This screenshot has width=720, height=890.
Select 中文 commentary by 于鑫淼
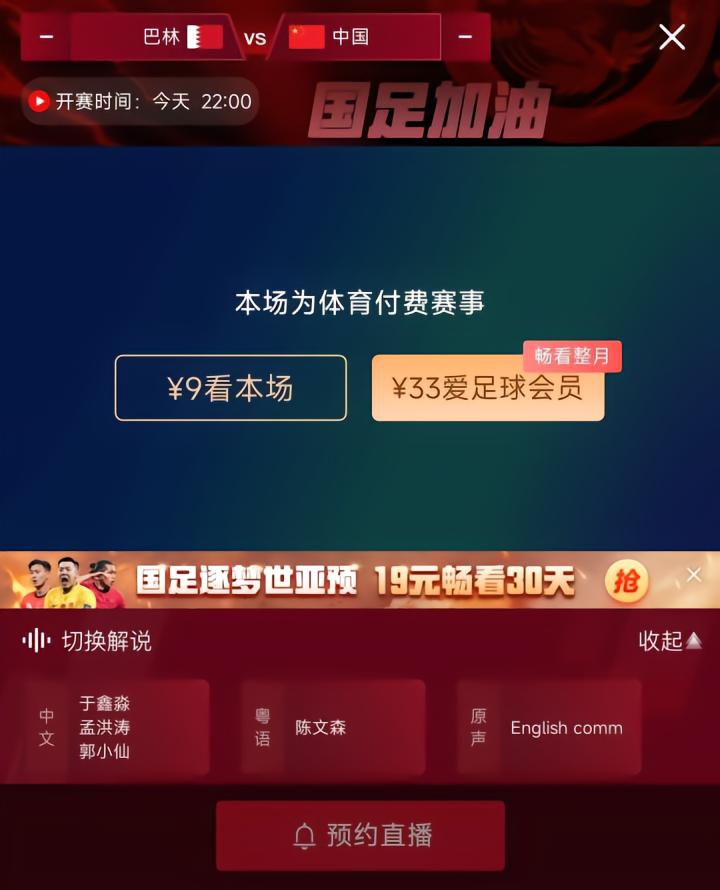(x=118, y=727)
